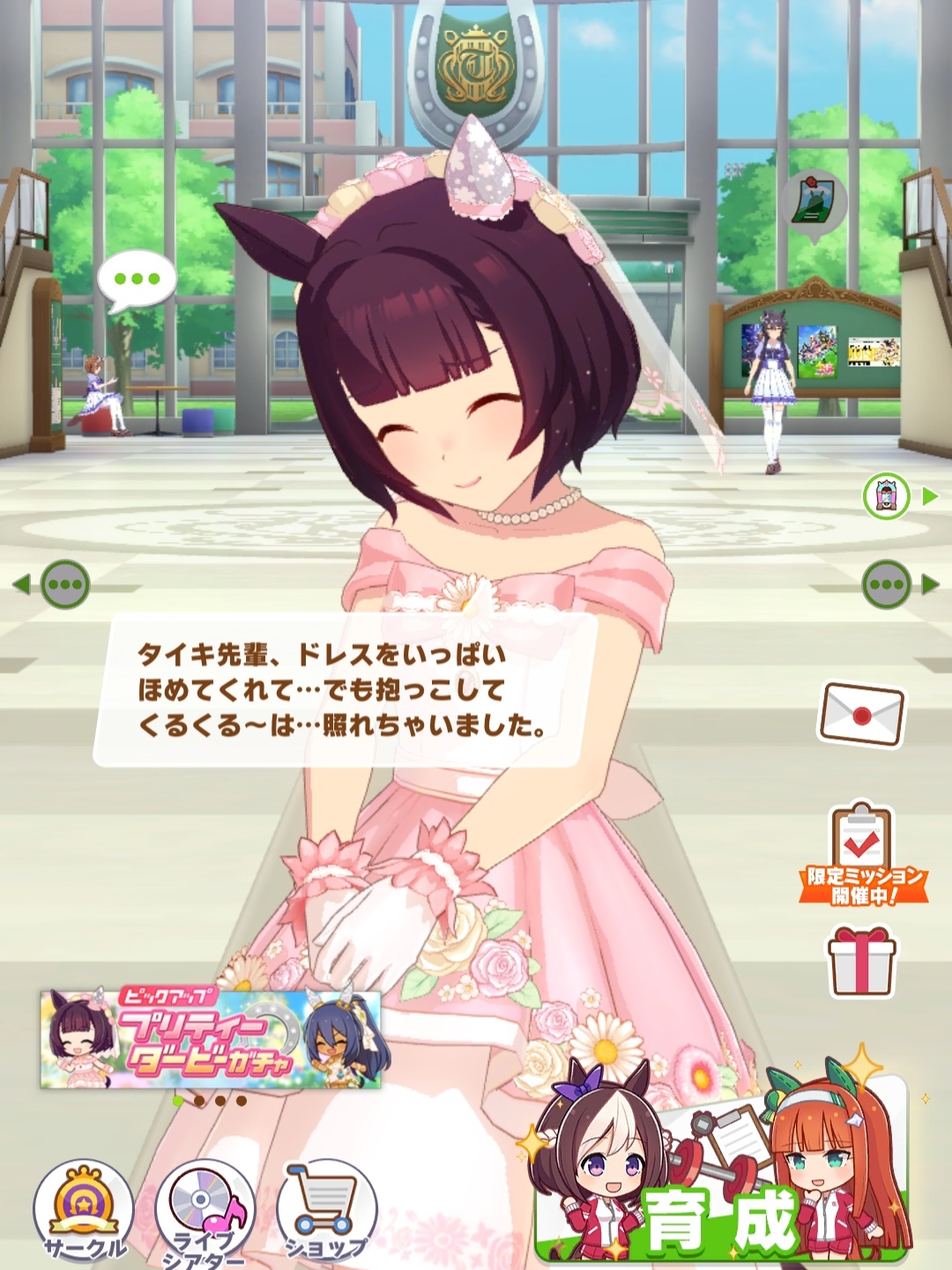Tap the white speech bubble over seated character
Image resolution: width=952 pixels, height=1270 pixels.
pyautogui.click(x=137, y=279)
